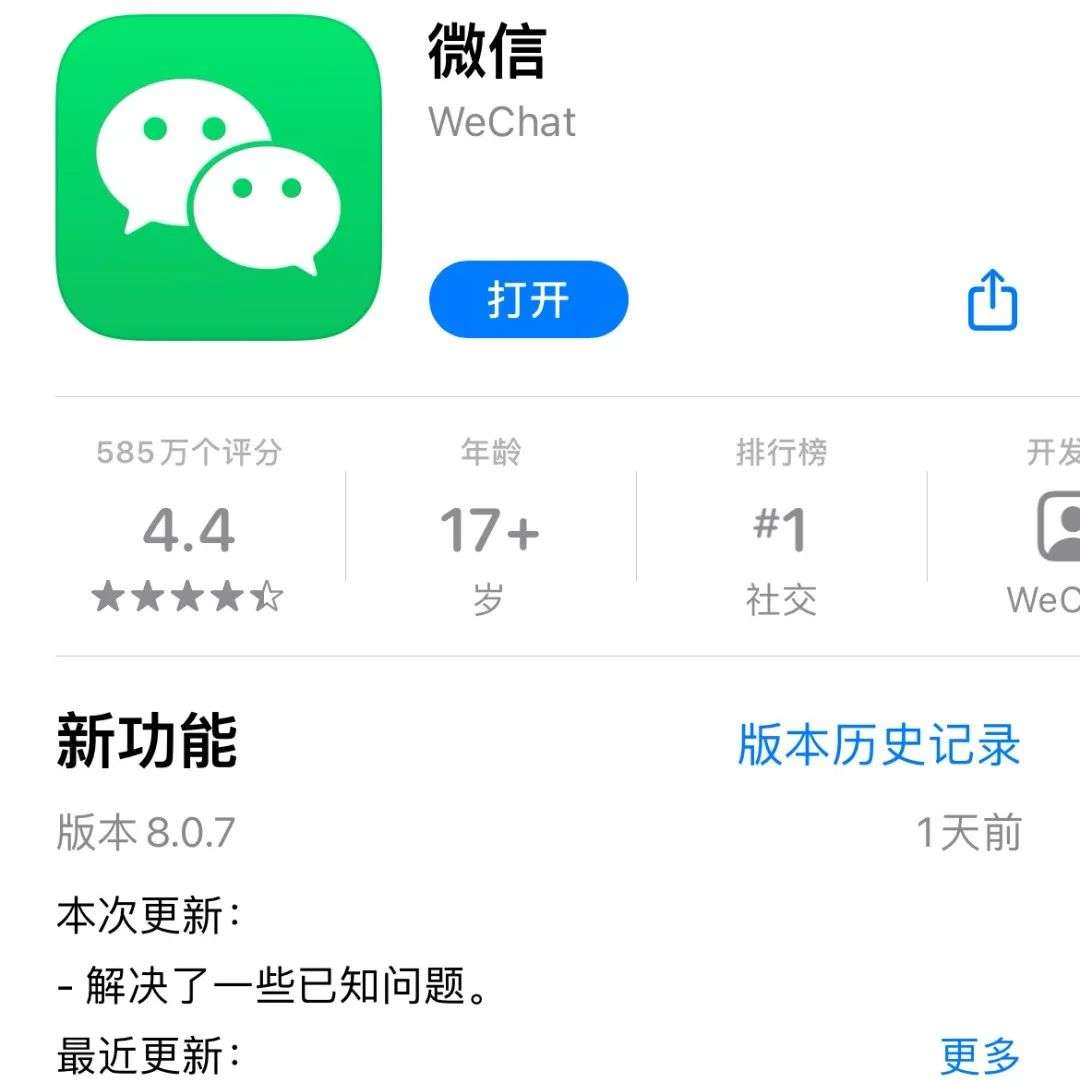This screenshot has width=1080, height=1081.
Task: Open the #1 社交 chart ranking
Action: 781,530
